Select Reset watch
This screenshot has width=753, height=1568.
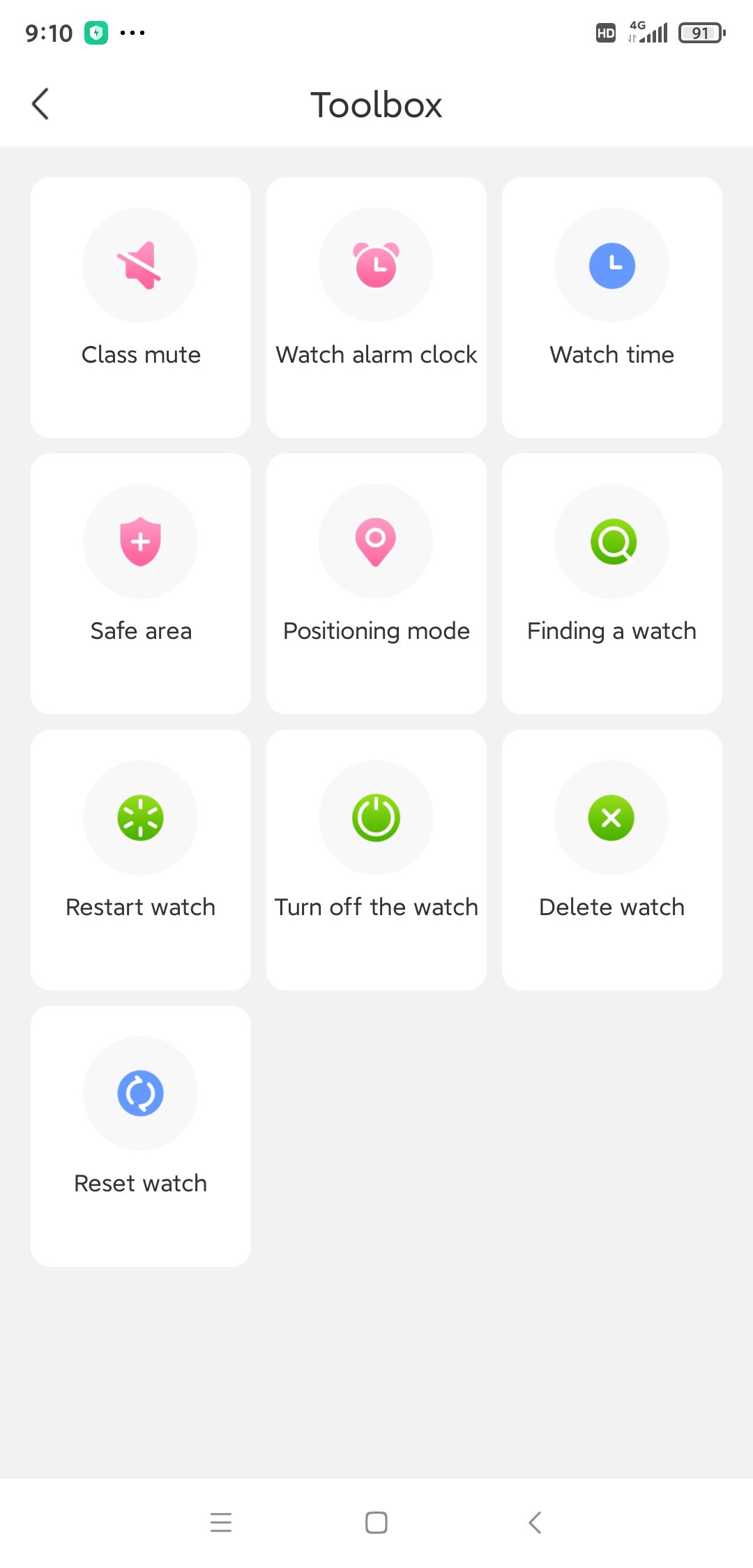(141, 1136)
